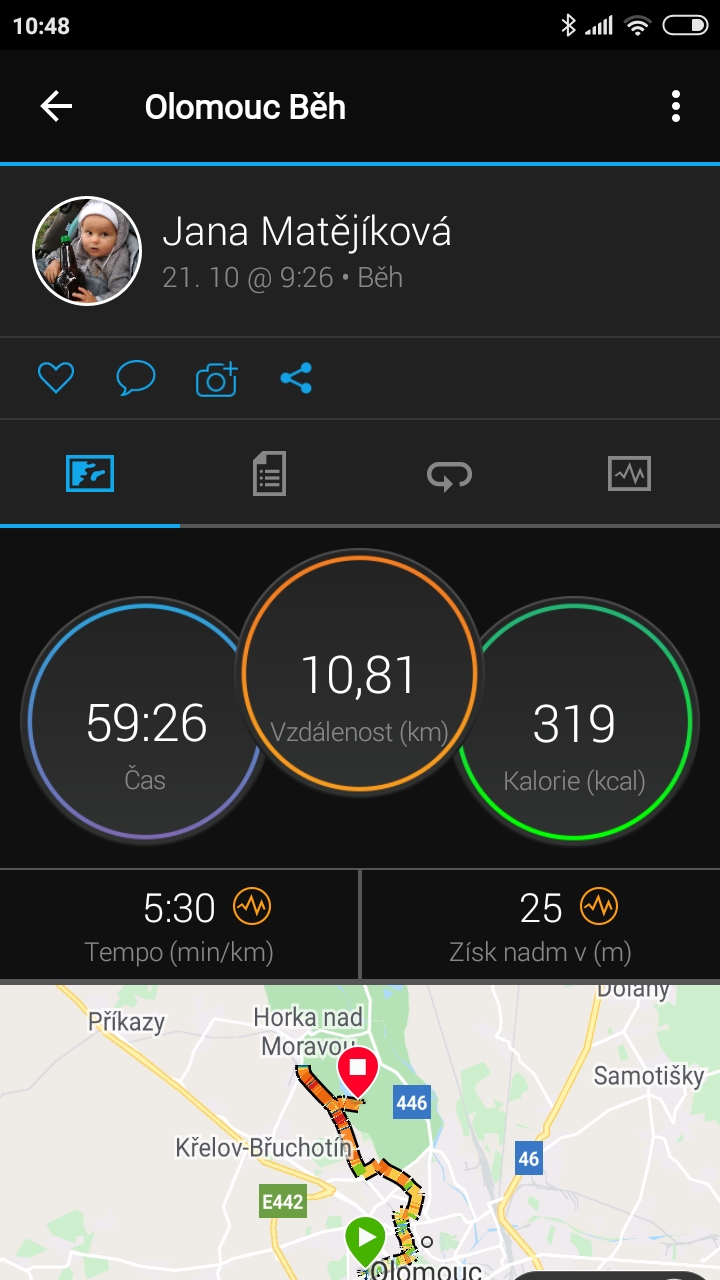The width and height of the screenshot is (720, 1280).
Task: Open the pace insights icon beside 5:30
Action: 252,907
